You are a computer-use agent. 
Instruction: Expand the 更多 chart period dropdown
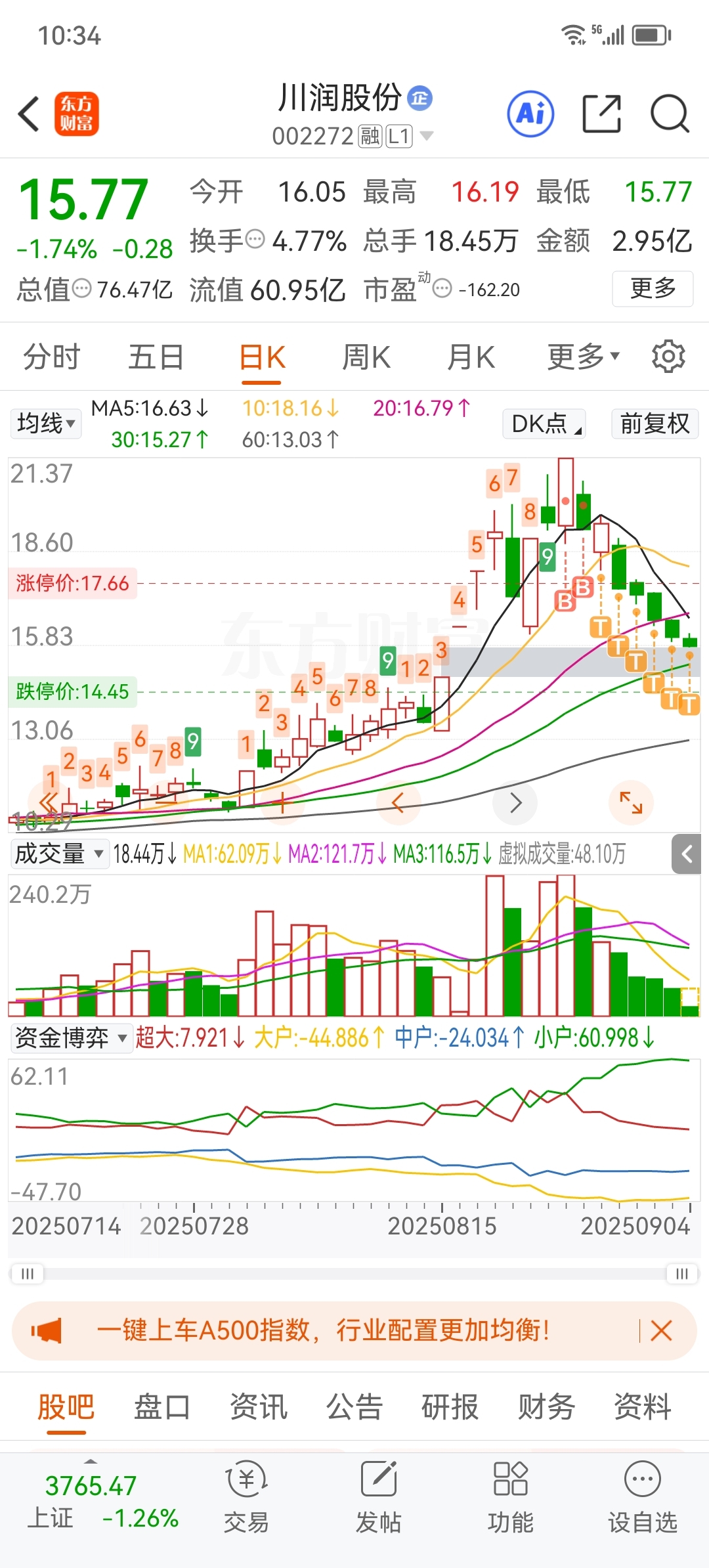coord(584,357)
